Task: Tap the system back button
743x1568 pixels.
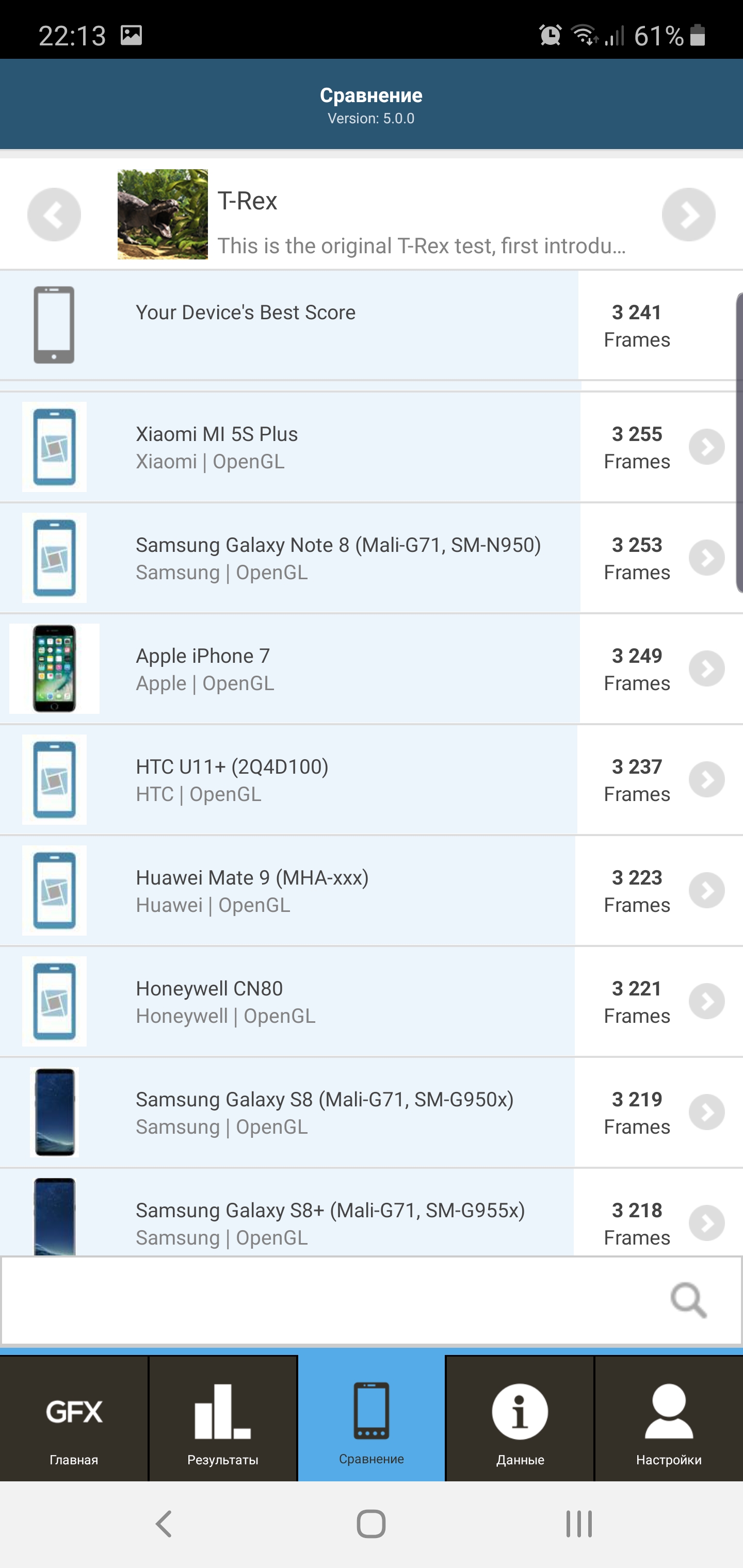Action: click(164, 1524)
